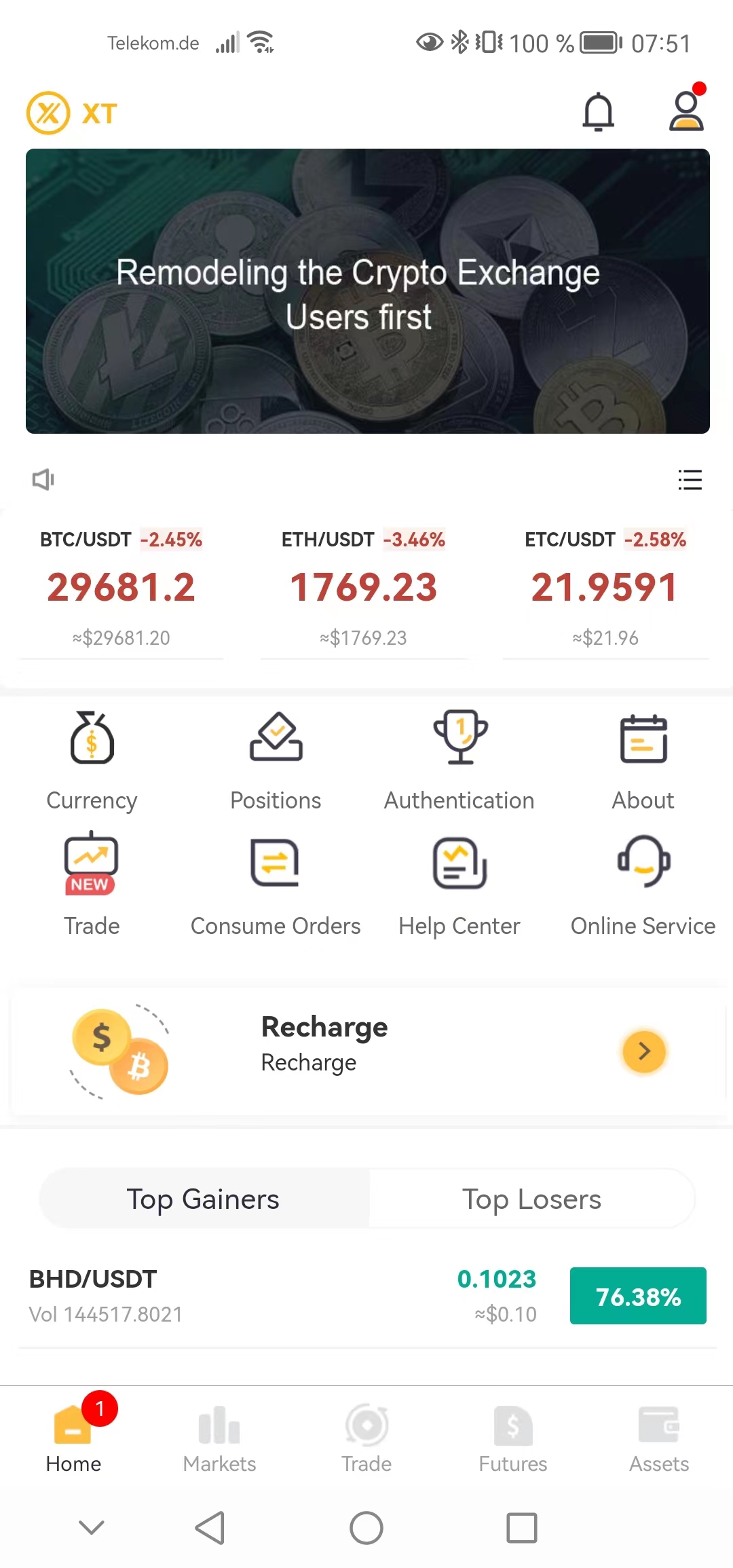Open the notifications bell

(598, 112)
